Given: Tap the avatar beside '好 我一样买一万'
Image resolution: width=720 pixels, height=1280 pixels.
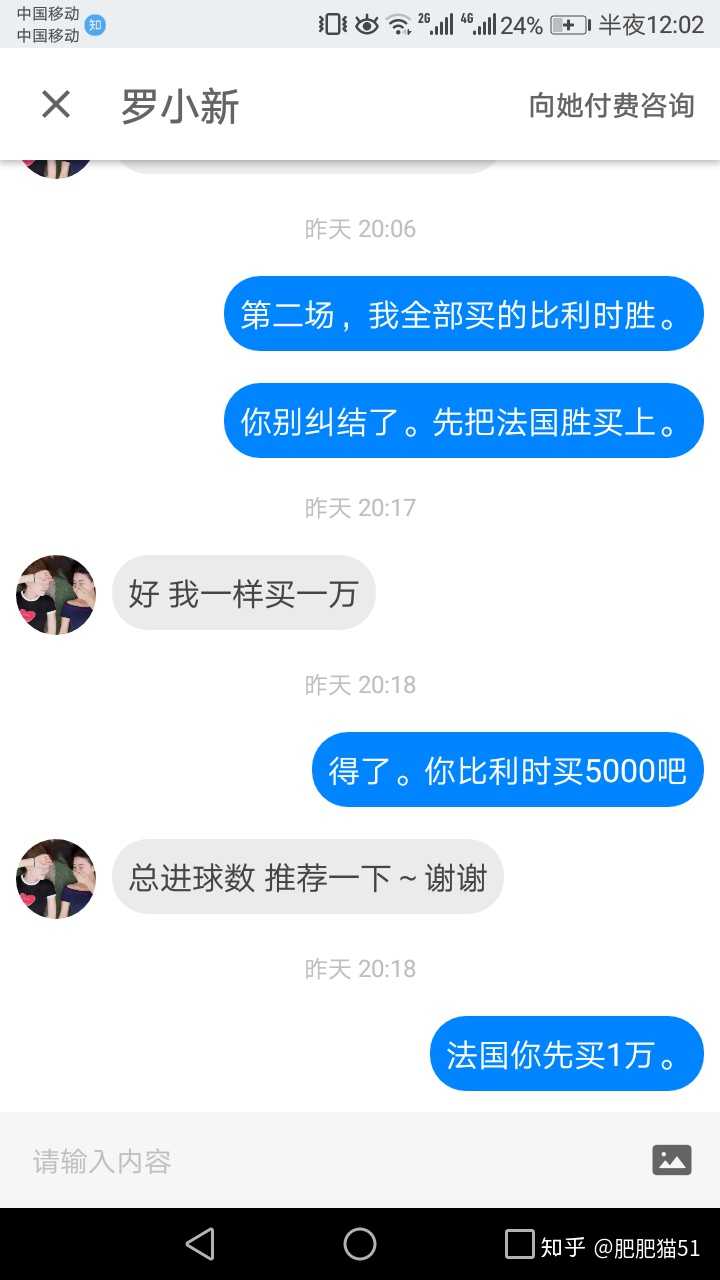Looking at the screenshot, I should coord(55,594).
